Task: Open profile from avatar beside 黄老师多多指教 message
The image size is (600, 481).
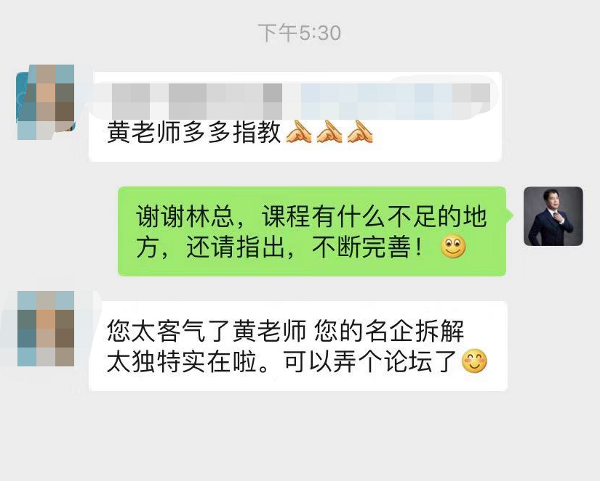Action: pyautogui.click(x=45, y=101)
